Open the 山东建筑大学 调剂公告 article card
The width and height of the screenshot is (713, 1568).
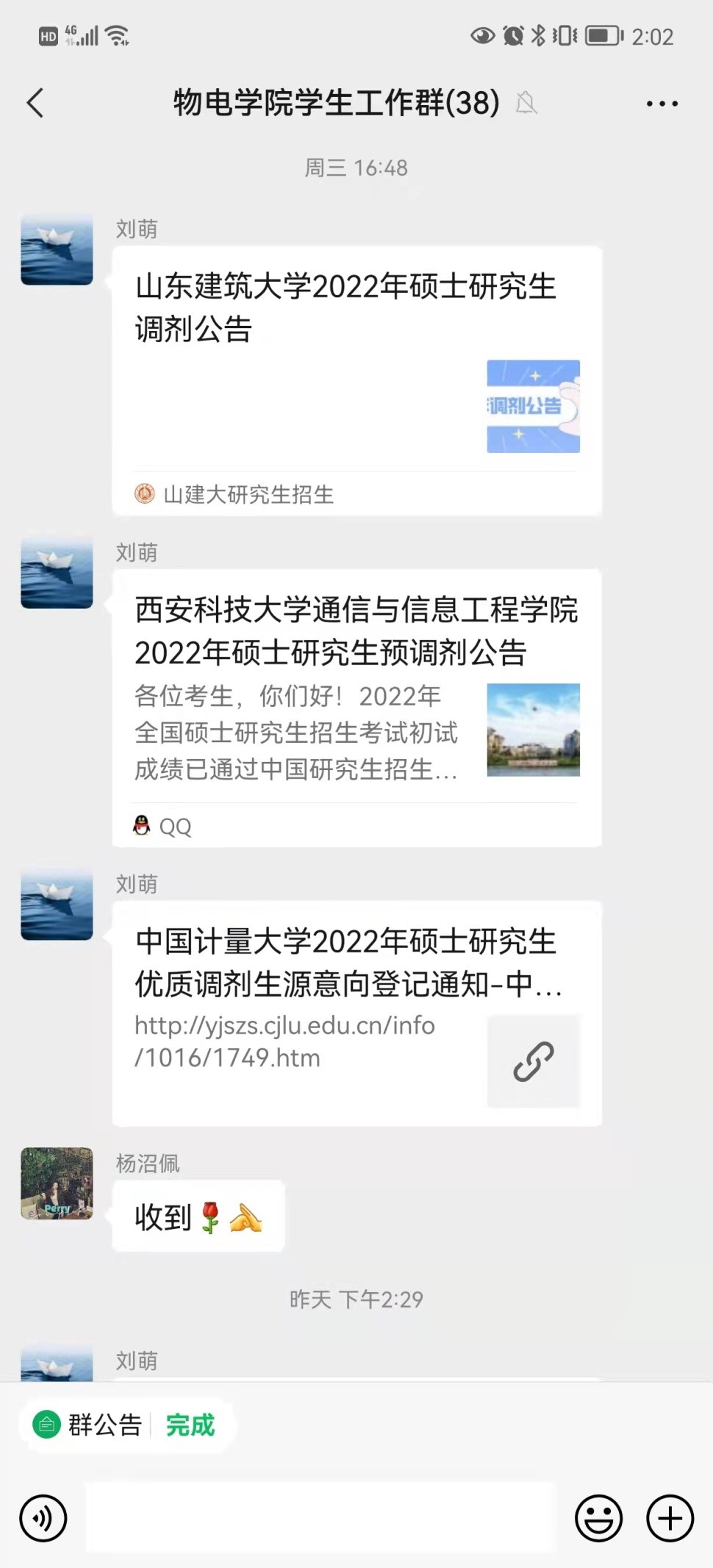[x=356, y=380]
